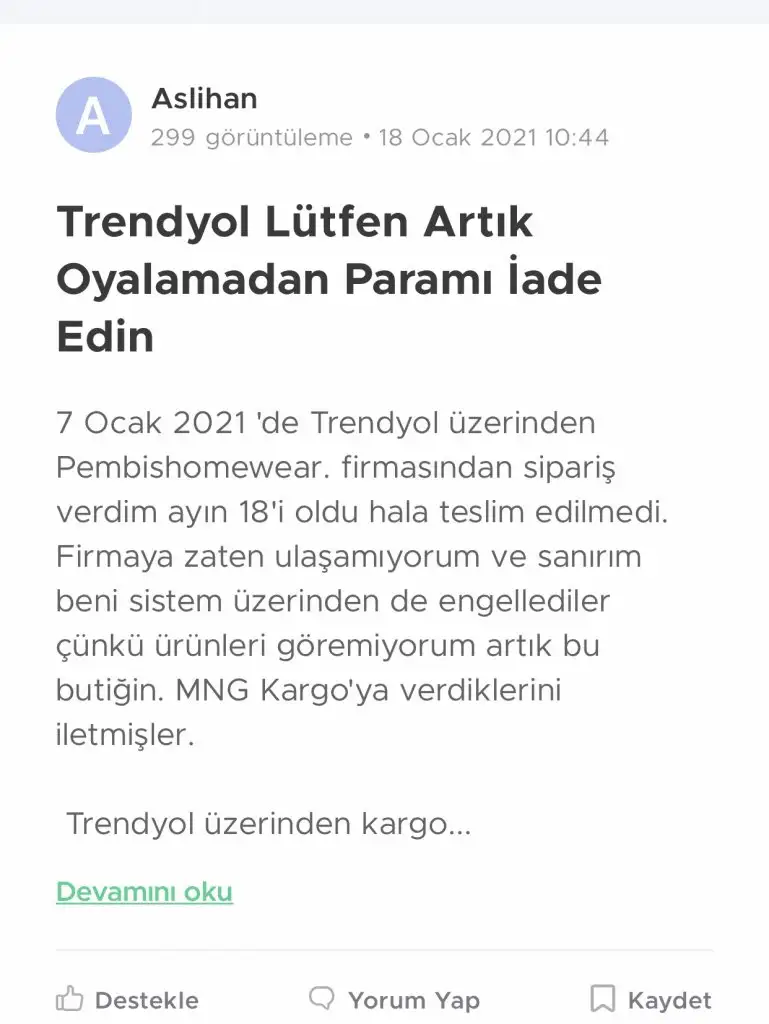Support the complaint with Destekle
The image size is (769, 1024).
(127, 999)
